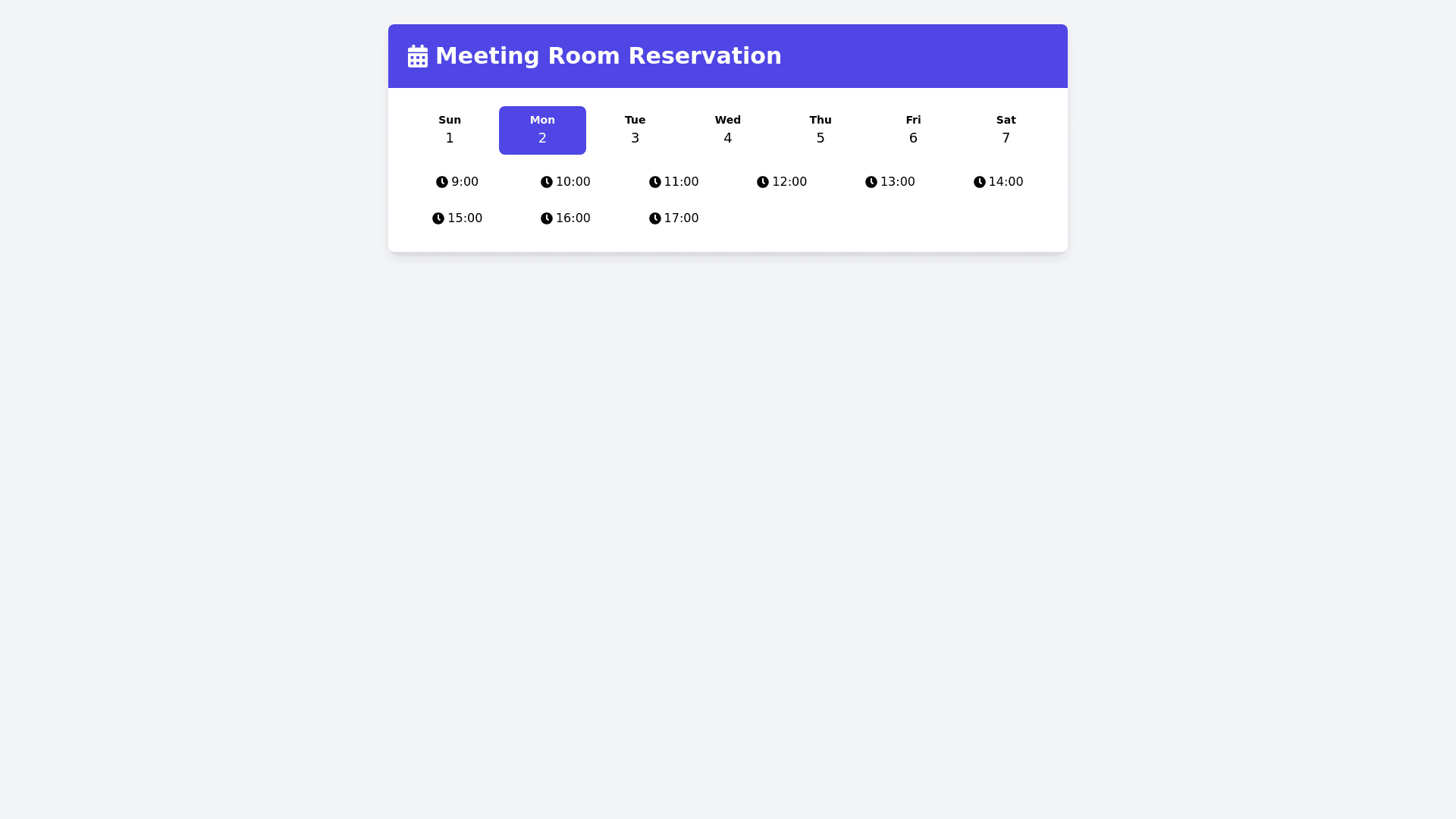Image resolution: width=1456 pixels, height=819 pixels.
Task: Choose Wednesday the 4th
Action: tap(727, 130)
